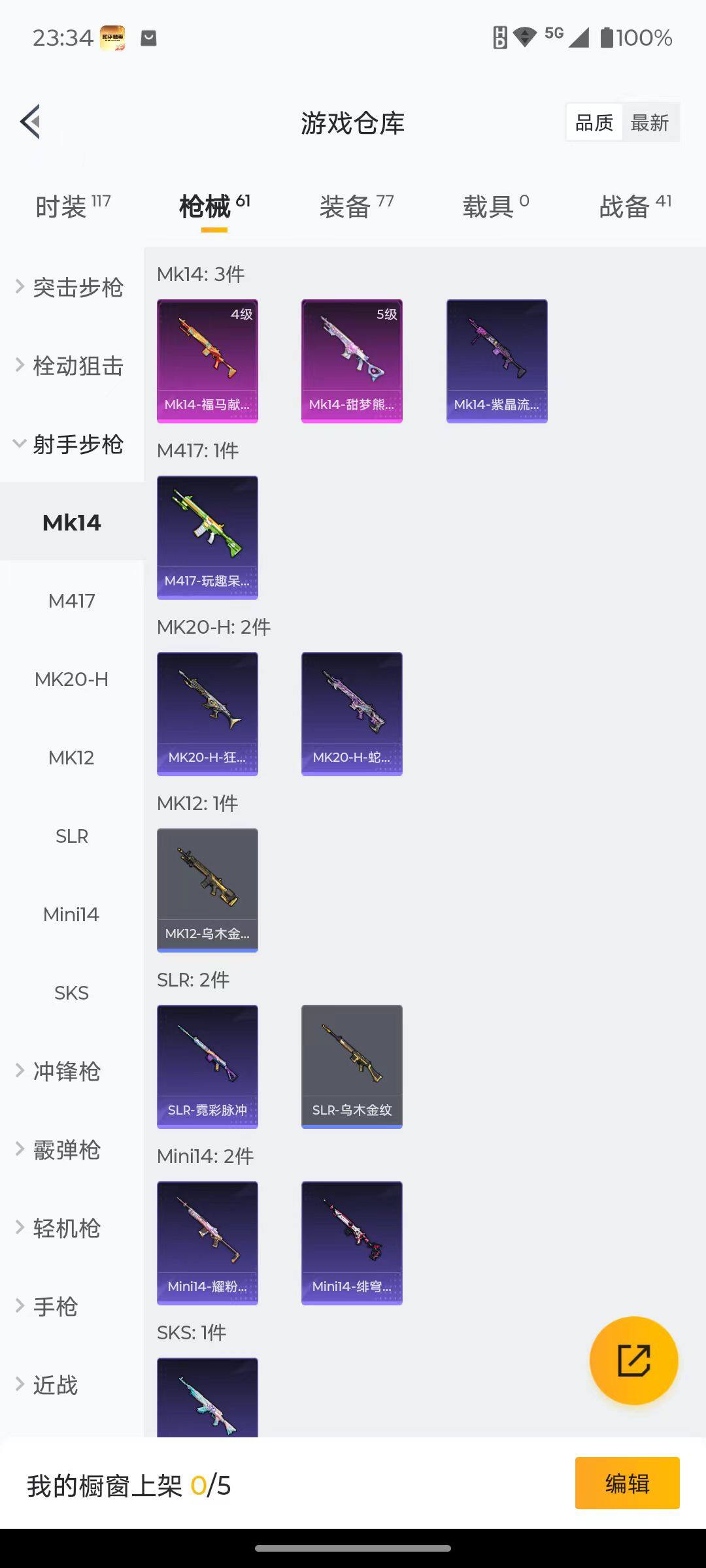Select SLR in the sidebar
The width and height of the screenshot is (706, 1568).
pyautogui.click(x=71, y=836)
